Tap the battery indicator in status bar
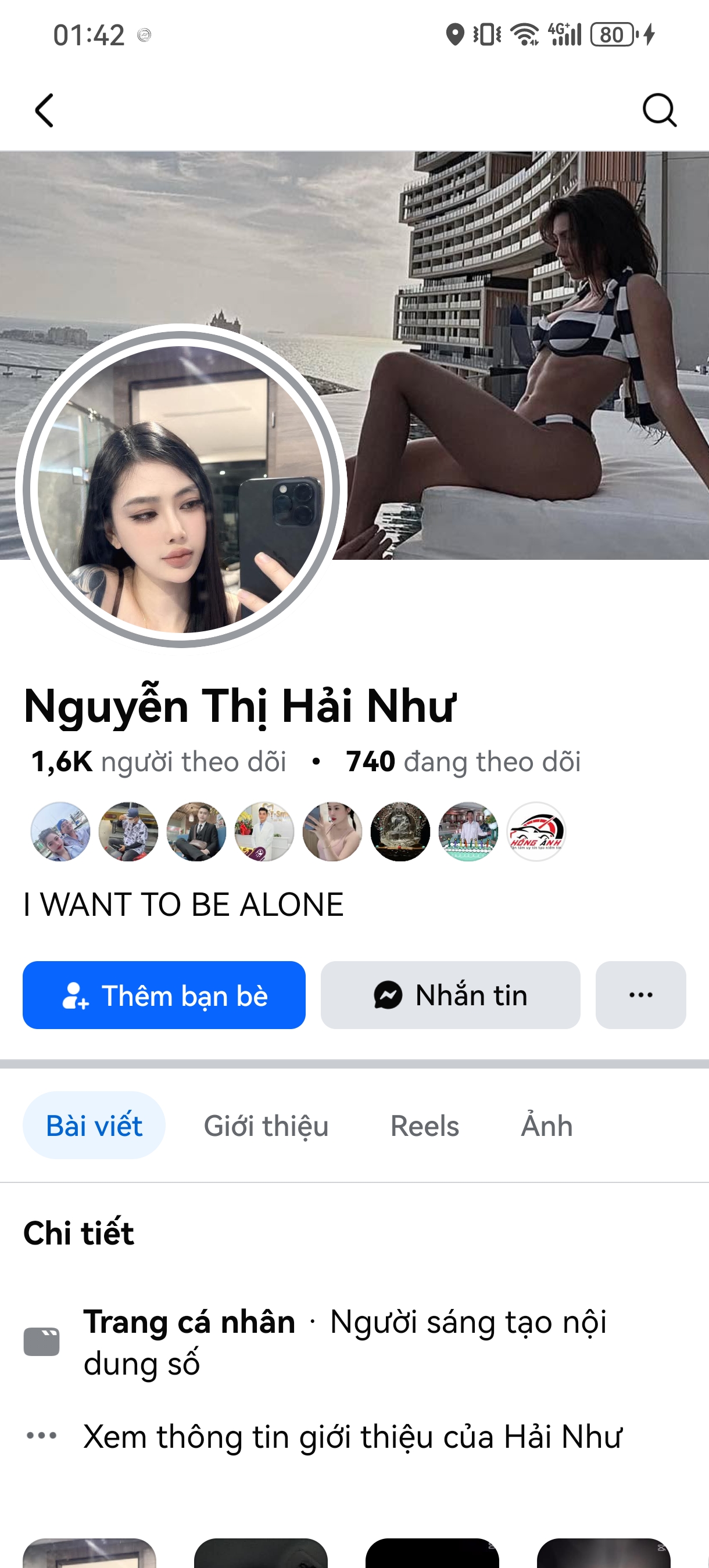Image resolution: width=709 pixels, height=1568 pixels. click(611, 35)
